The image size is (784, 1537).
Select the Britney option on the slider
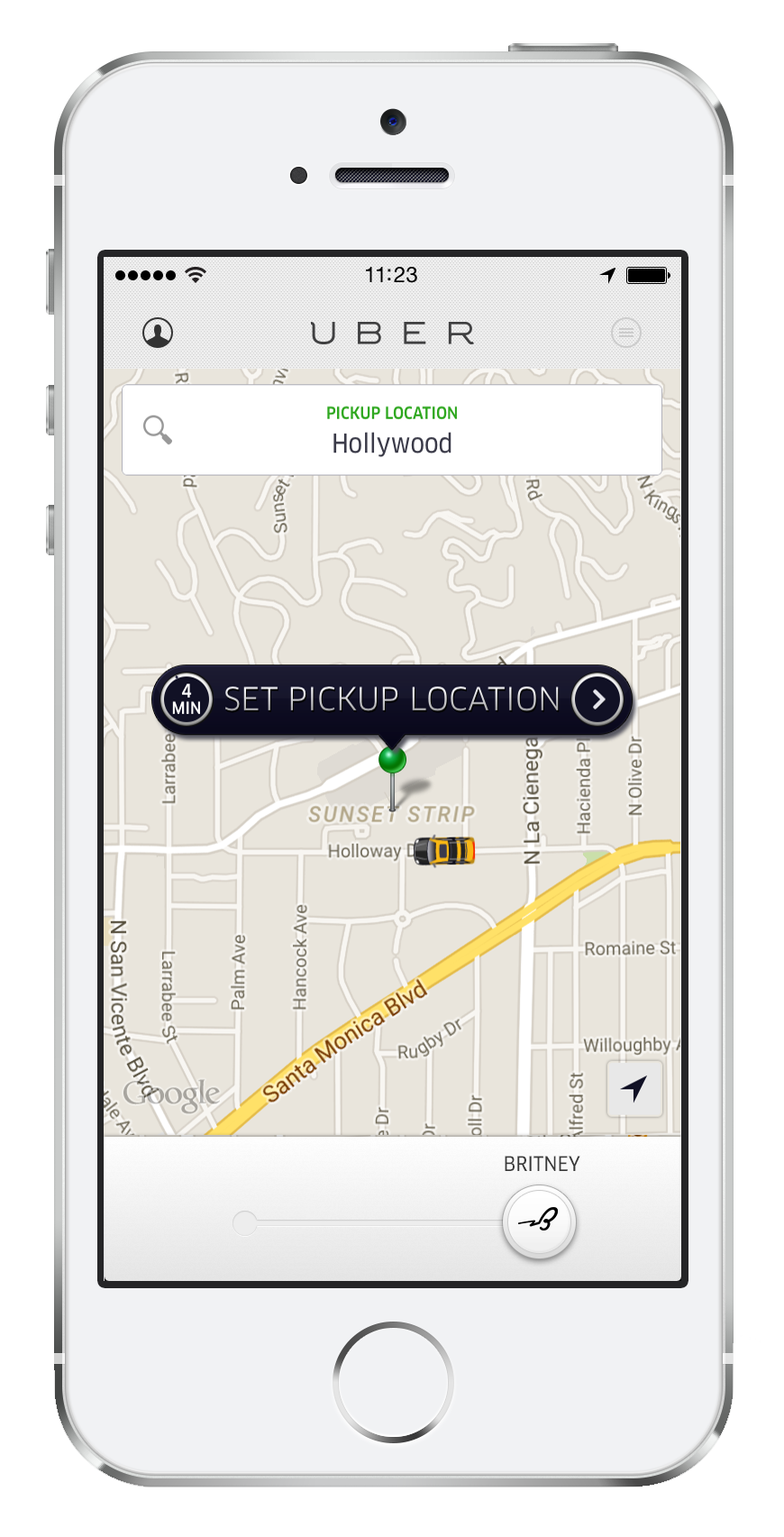tap(539, 1222)
